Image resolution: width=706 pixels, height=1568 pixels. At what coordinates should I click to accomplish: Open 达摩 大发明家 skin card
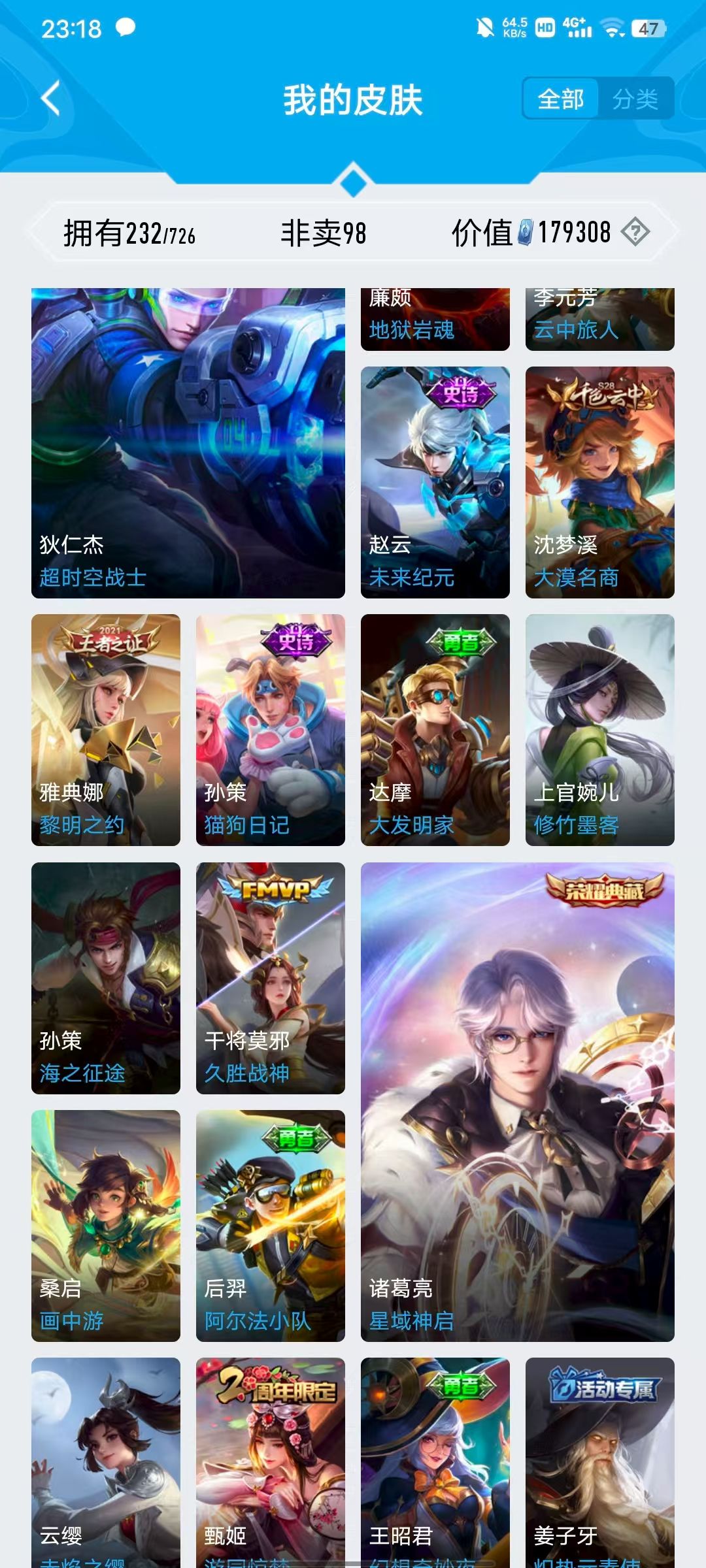[x=435, y=730]
